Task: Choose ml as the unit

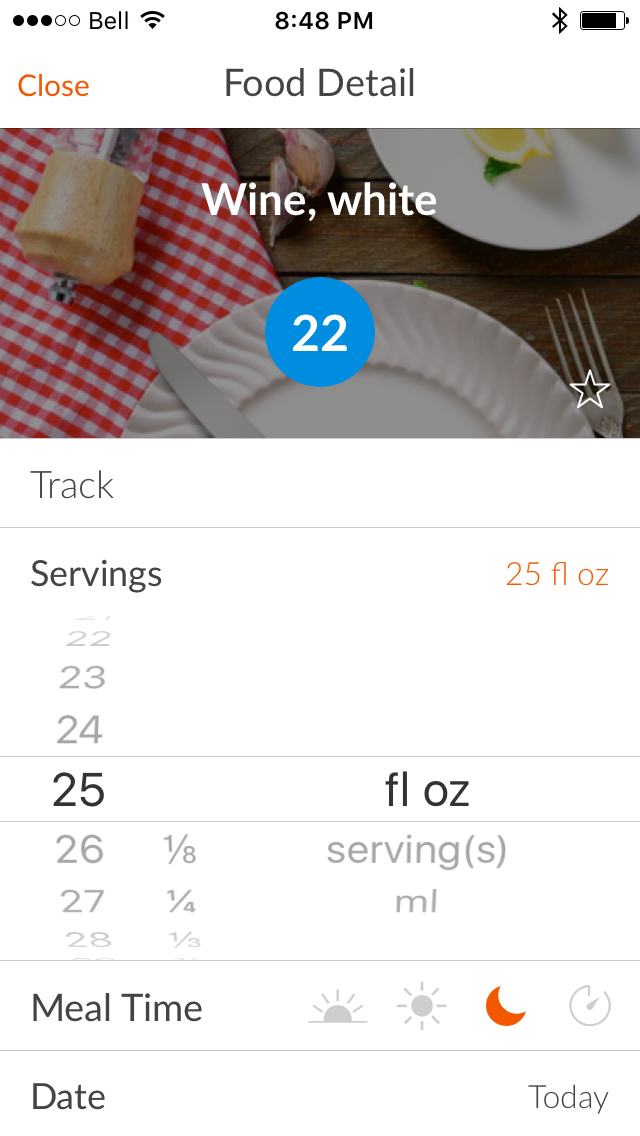Action: click(416, 902)
